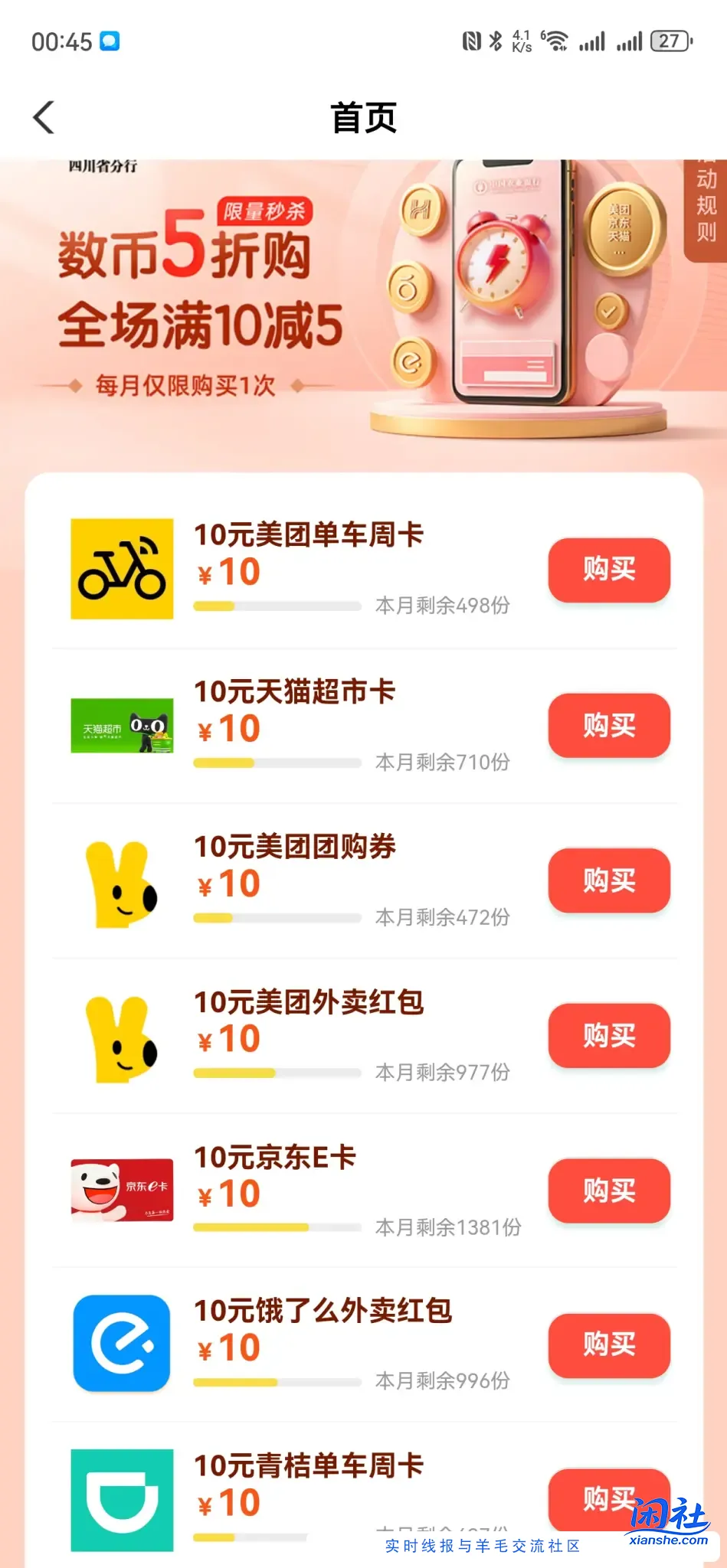Screen dimensions: 727x1568
Task: Tap the Tmall card stock progress bar
Action: 277,763
